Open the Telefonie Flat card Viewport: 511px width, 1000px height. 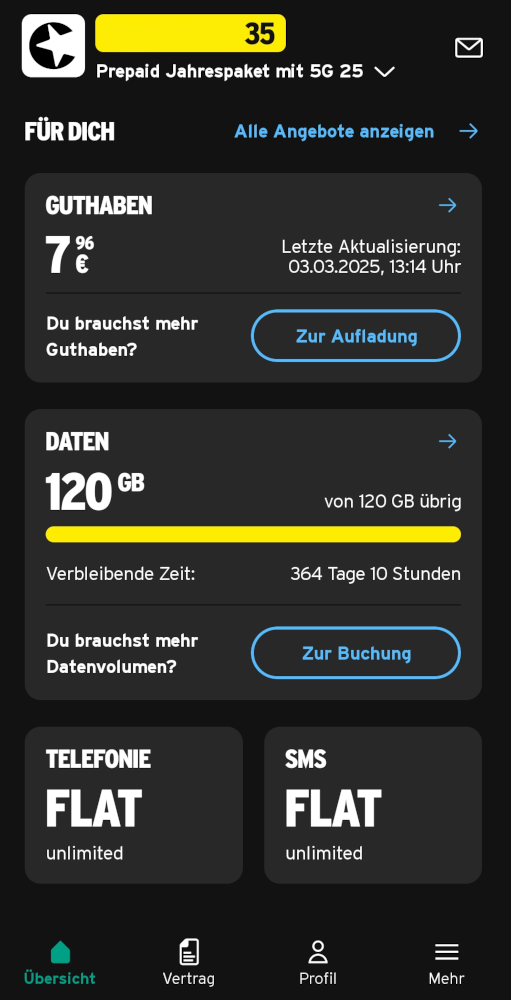[x=134, y=805]
